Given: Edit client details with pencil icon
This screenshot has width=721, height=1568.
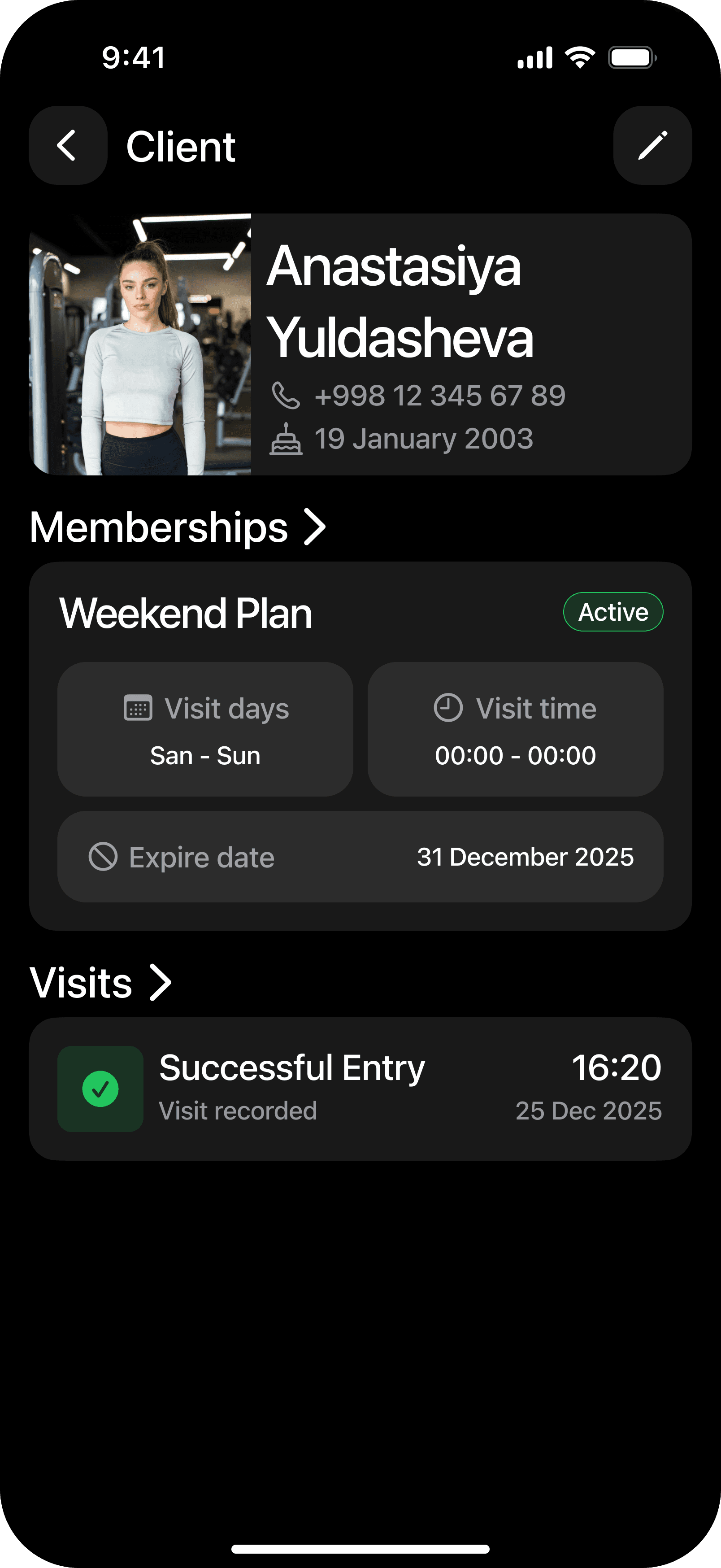Looking at the screenshot, I should [652, 145].
